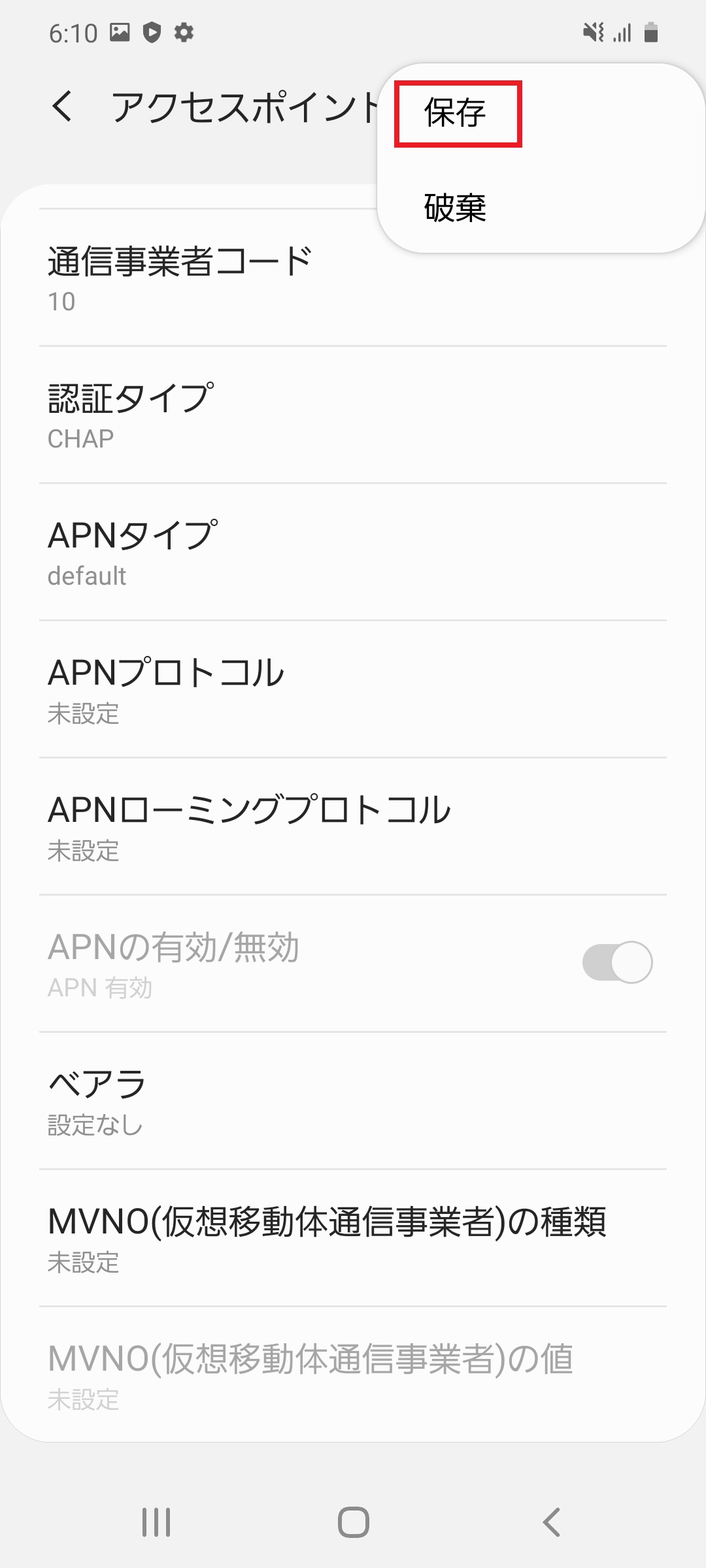Tap the battery icon in status bar
The width and height of the screenshot is (706, 1568).
pyautogui.click(x=650, y=31)
